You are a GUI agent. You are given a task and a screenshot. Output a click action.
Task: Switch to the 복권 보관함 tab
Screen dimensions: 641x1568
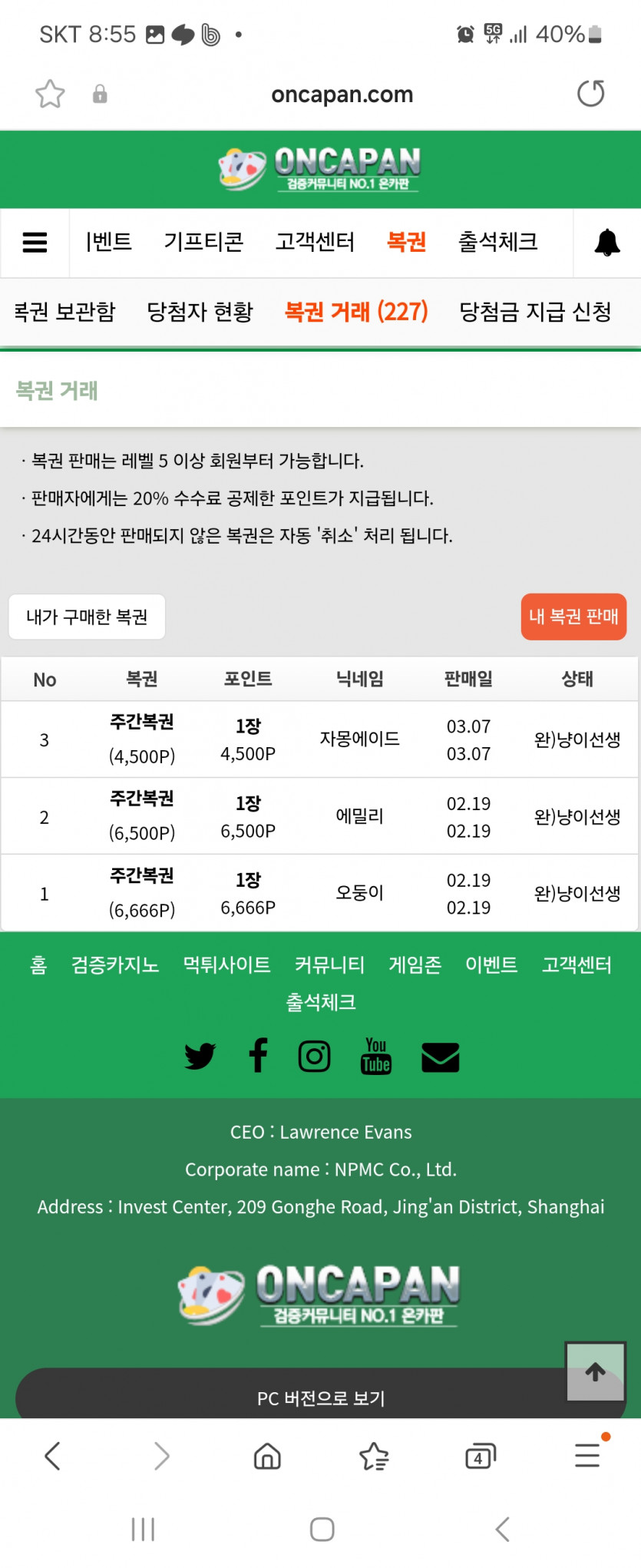pos(65,312)
